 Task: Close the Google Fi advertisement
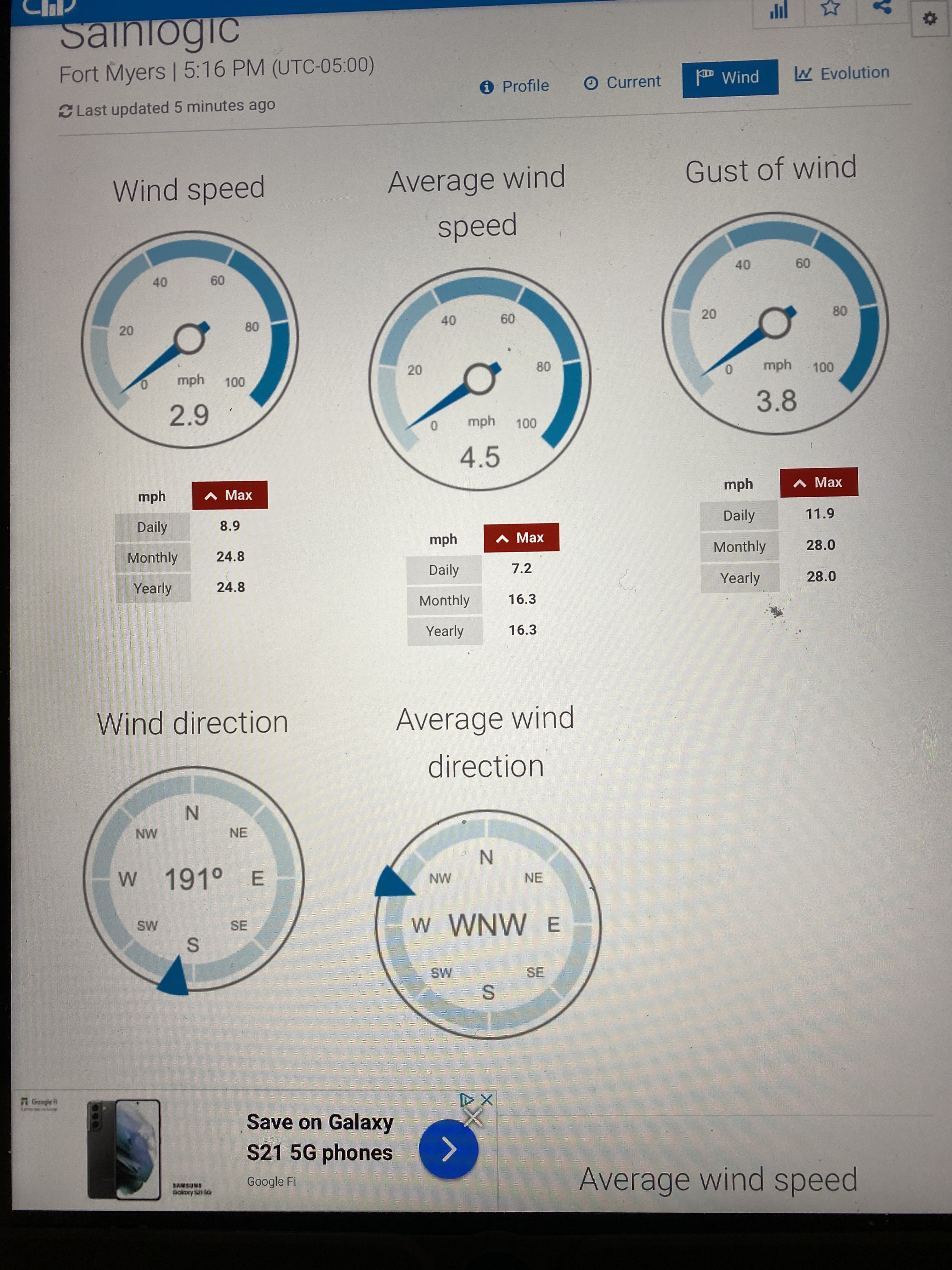(487, 1100)
